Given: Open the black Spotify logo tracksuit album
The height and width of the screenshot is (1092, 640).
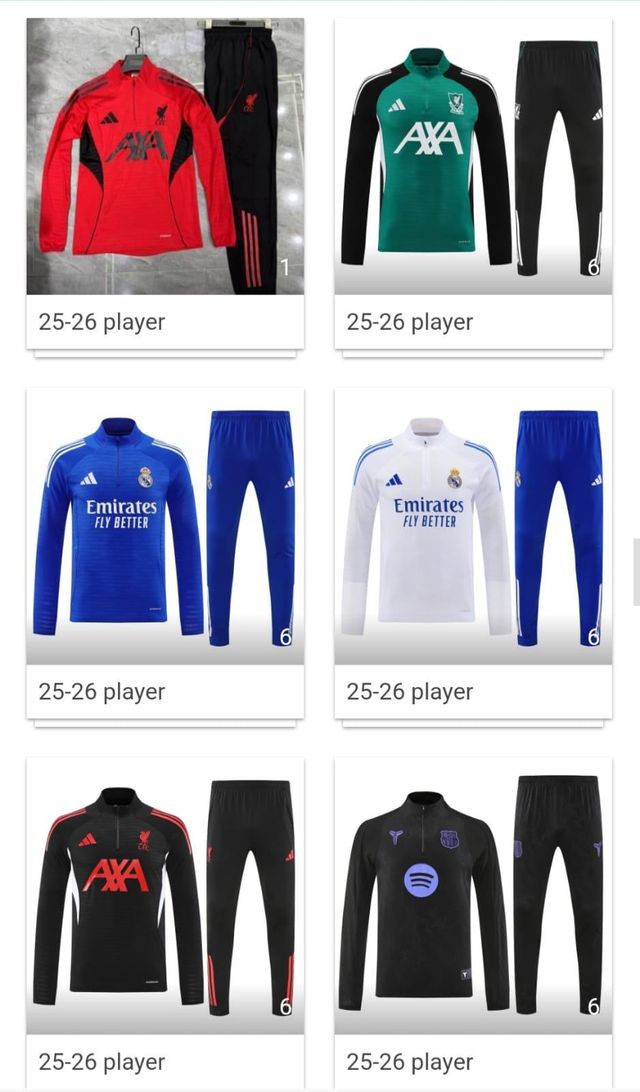Looking at the screenshot, I should [472, 895].
